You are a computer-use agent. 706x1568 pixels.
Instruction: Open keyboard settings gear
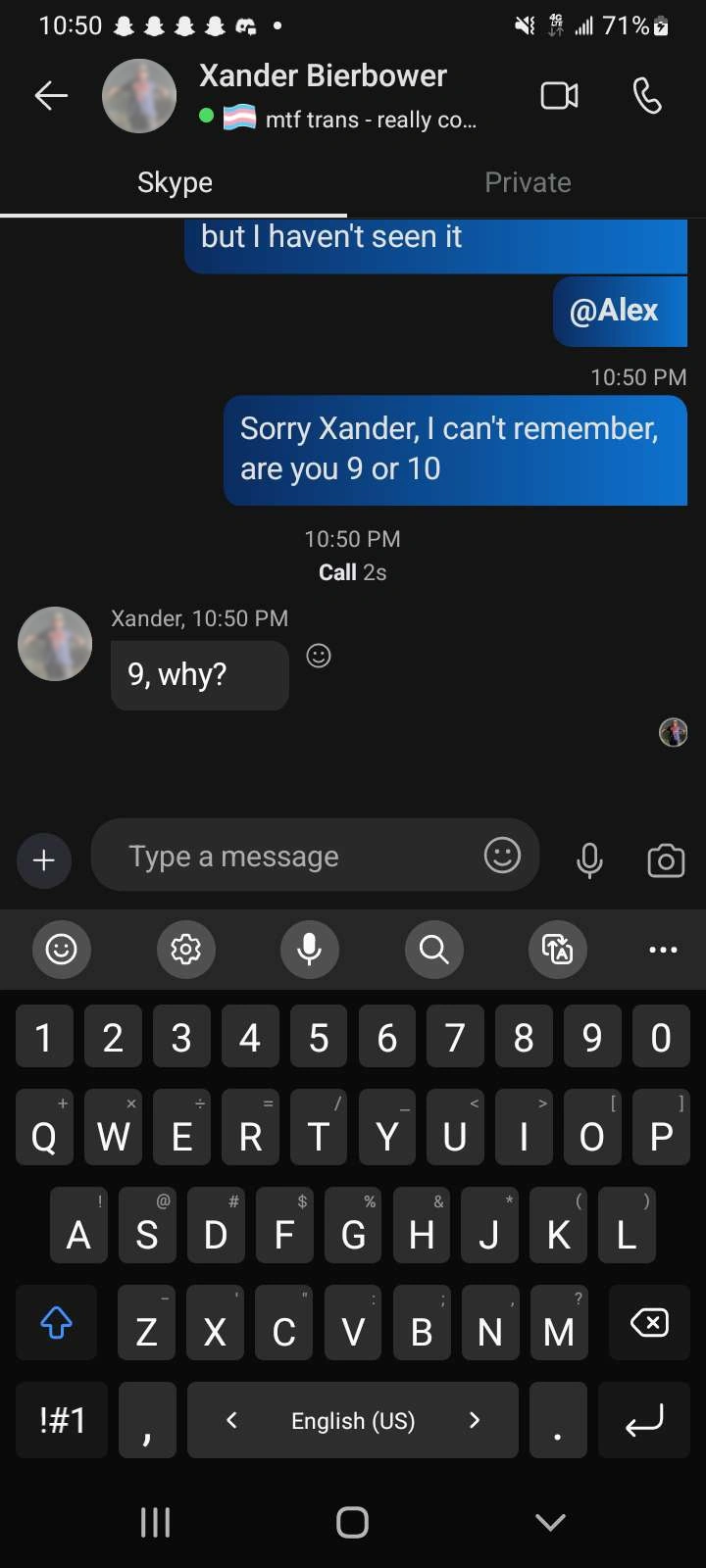pos(185,949)
